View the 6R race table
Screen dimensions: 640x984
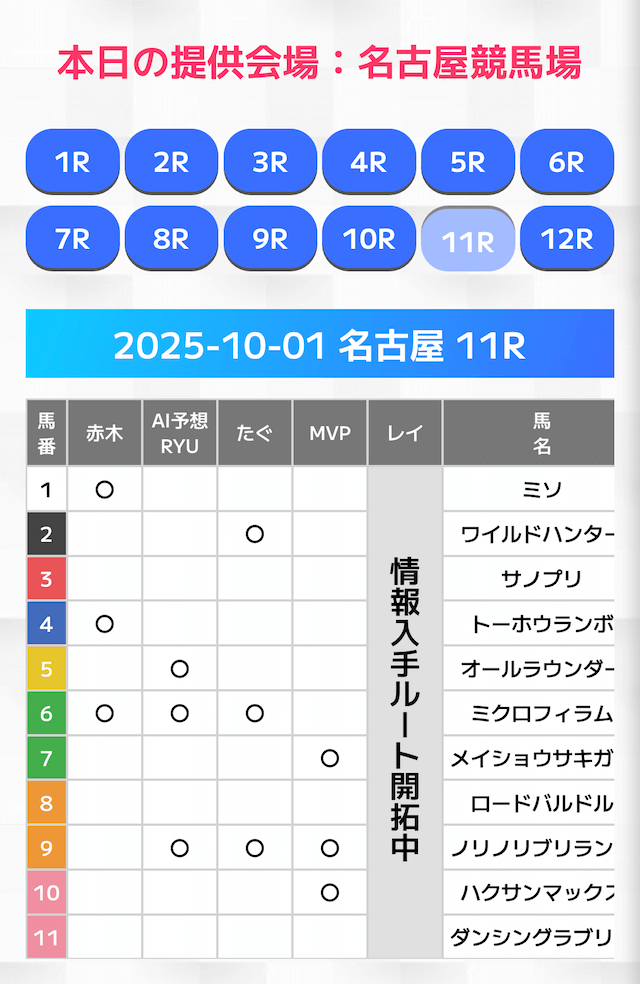567,162
